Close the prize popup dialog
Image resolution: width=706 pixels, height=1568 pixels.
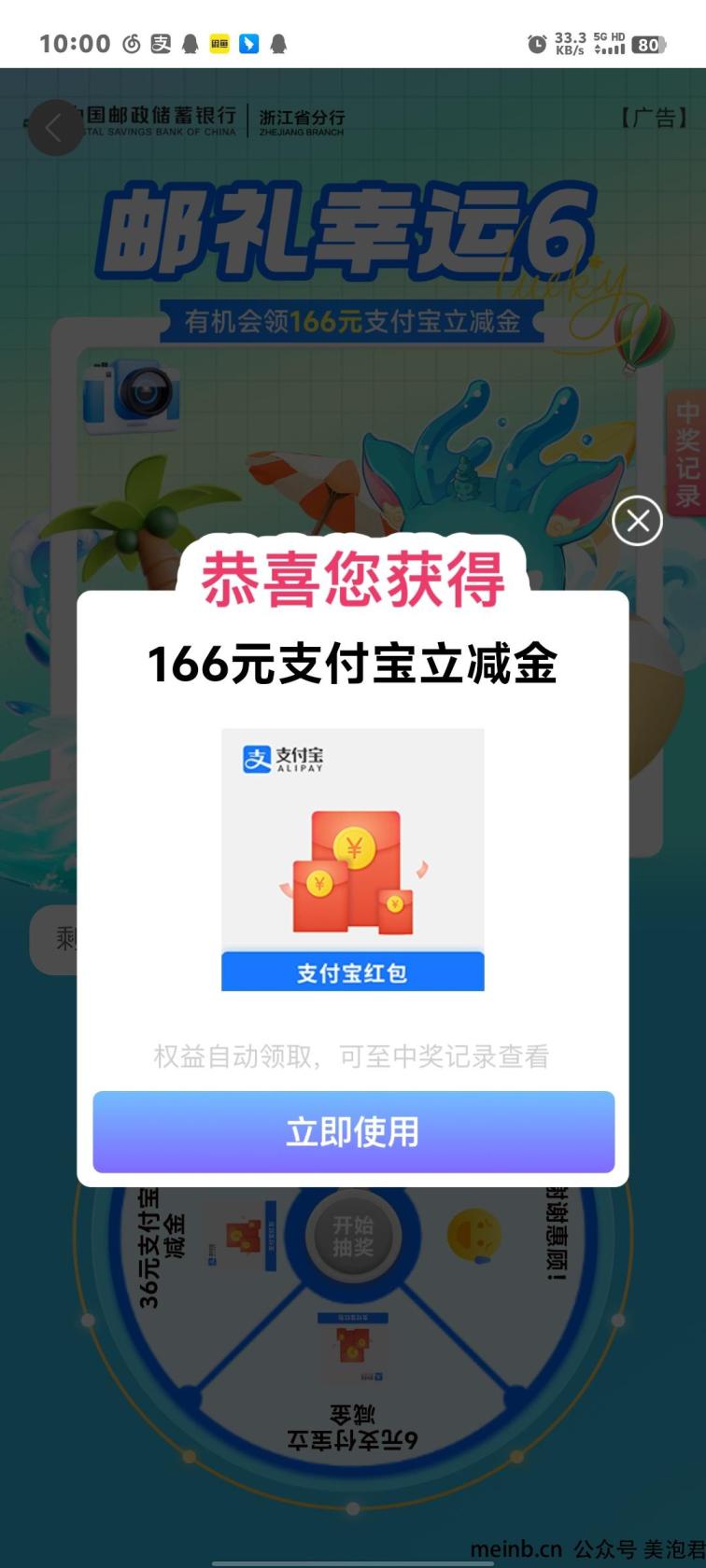point(637,521)
